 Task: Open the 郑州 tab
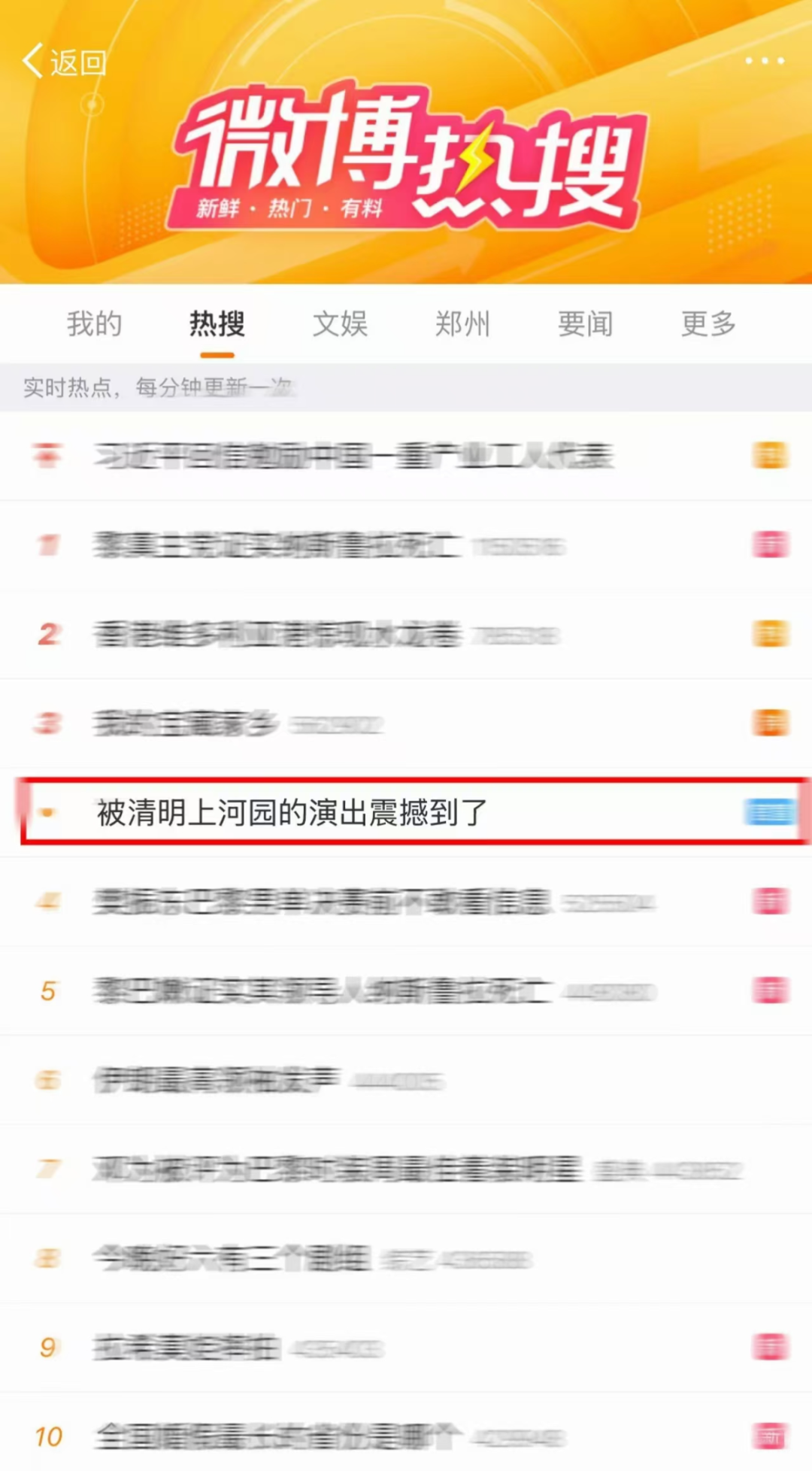(x=462, y=324)
